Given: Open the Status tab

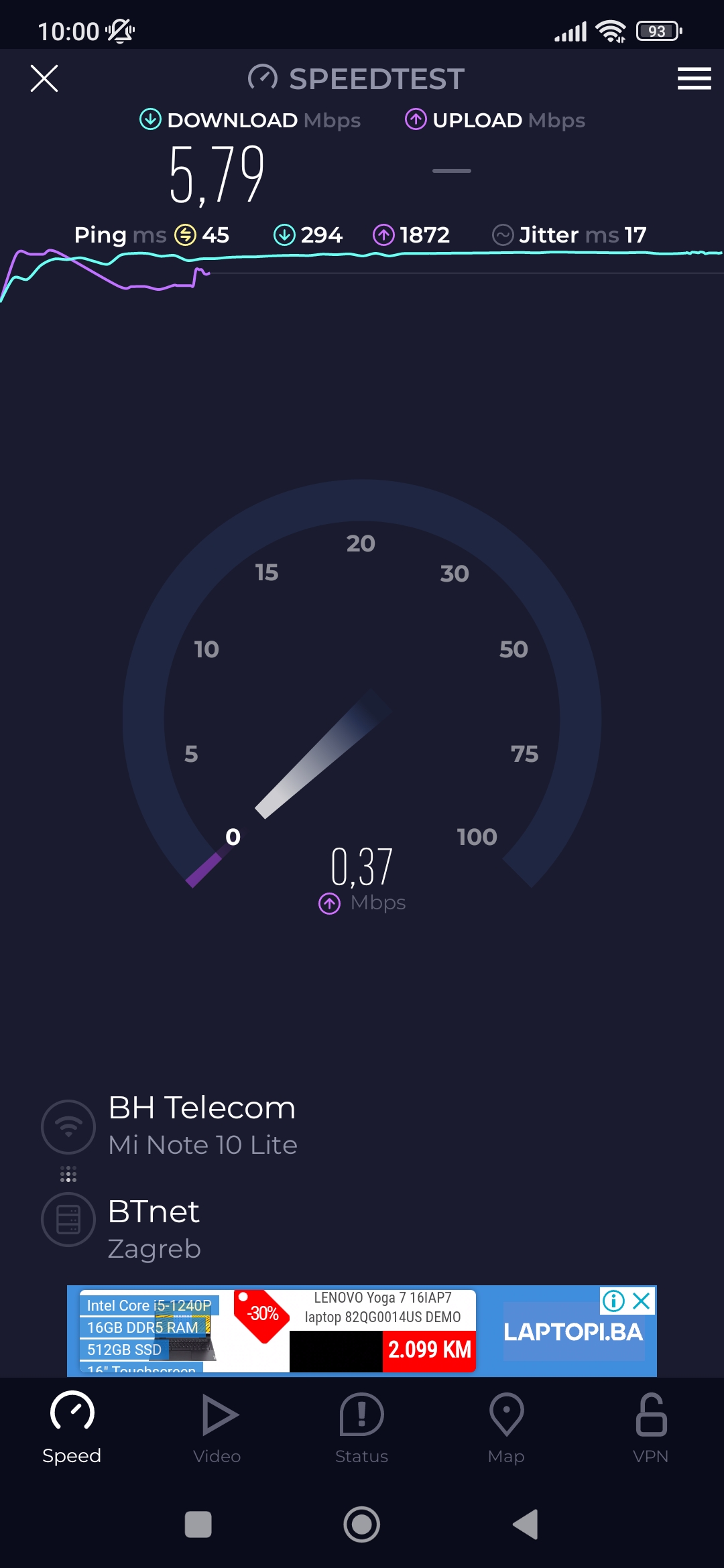Looking at the screenshot, I should coord(362,1429).
